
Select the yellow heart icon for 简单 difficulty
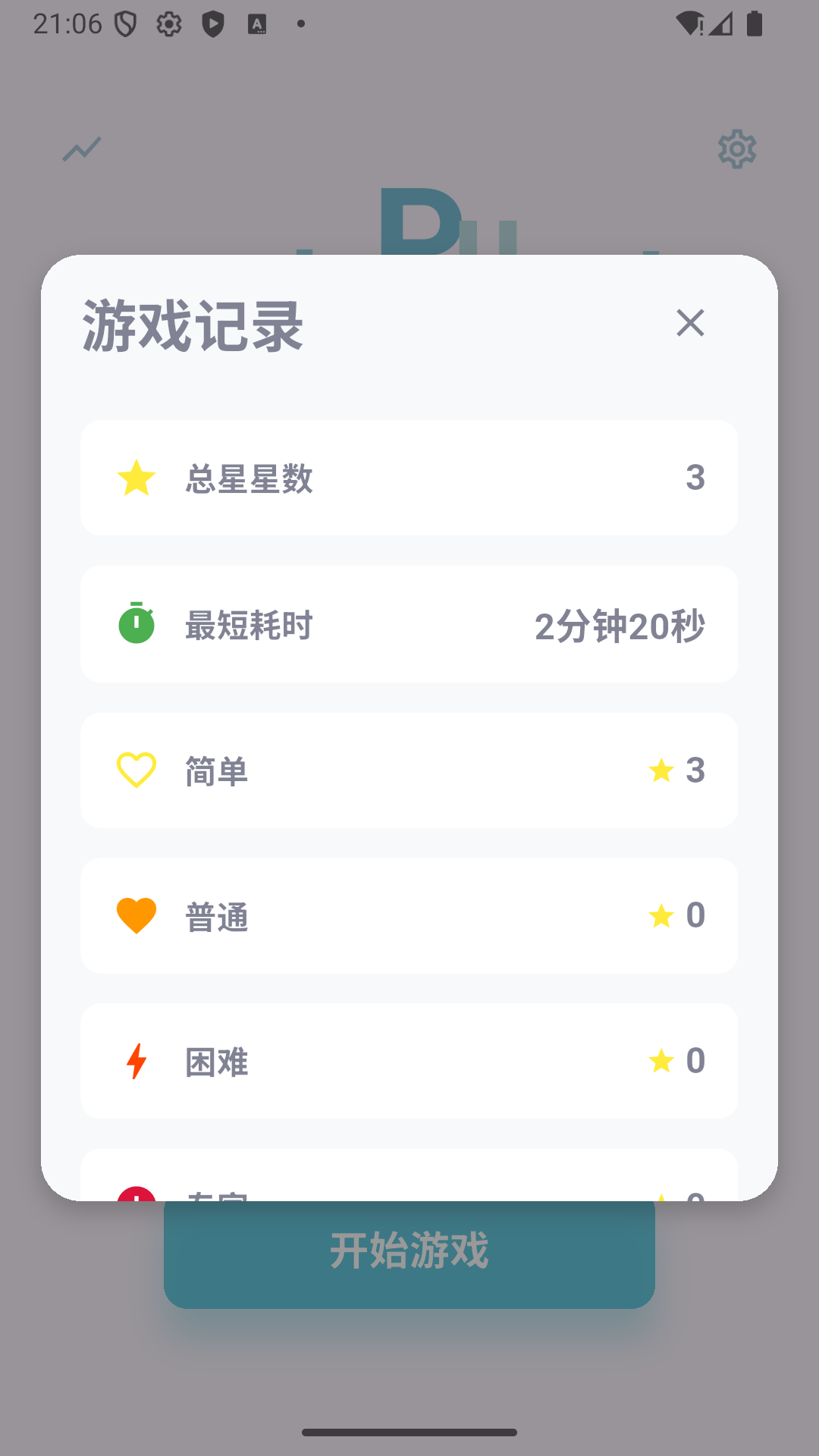(136, 770)
